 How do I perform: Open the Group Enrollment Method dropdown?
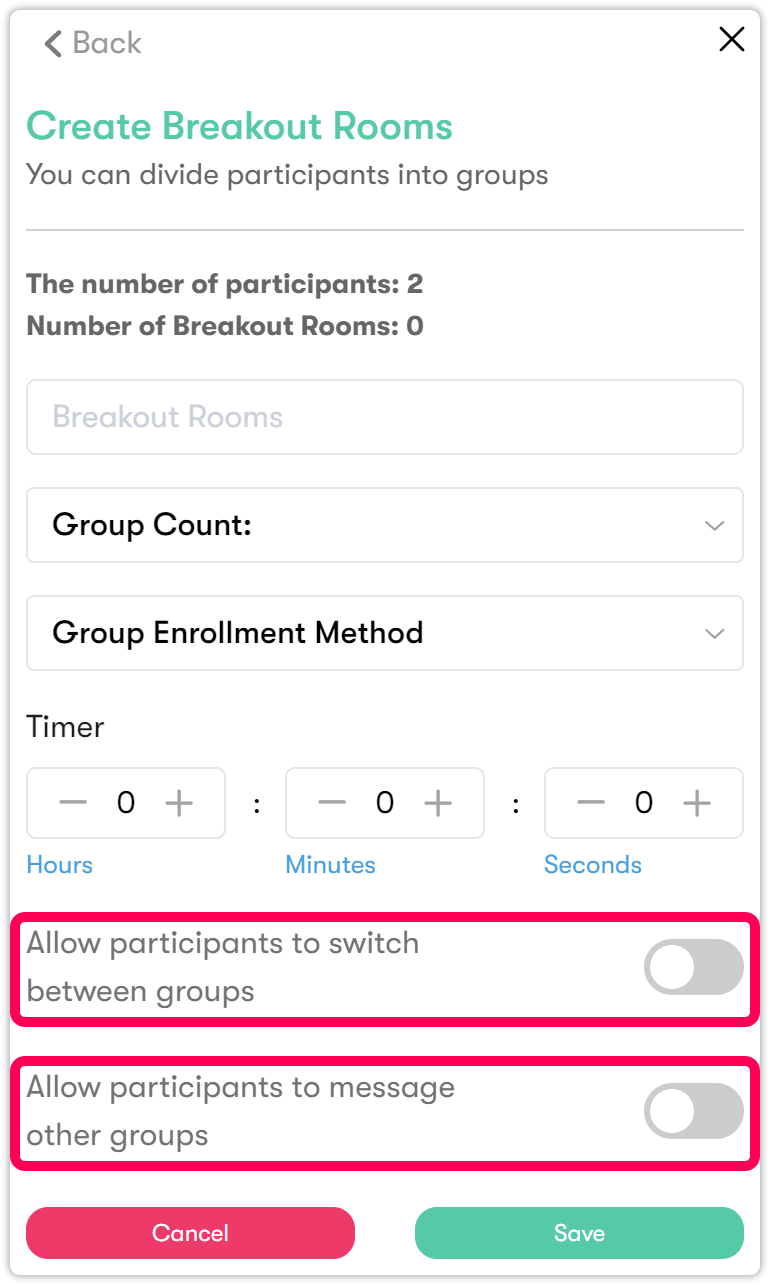click(384, 633)
